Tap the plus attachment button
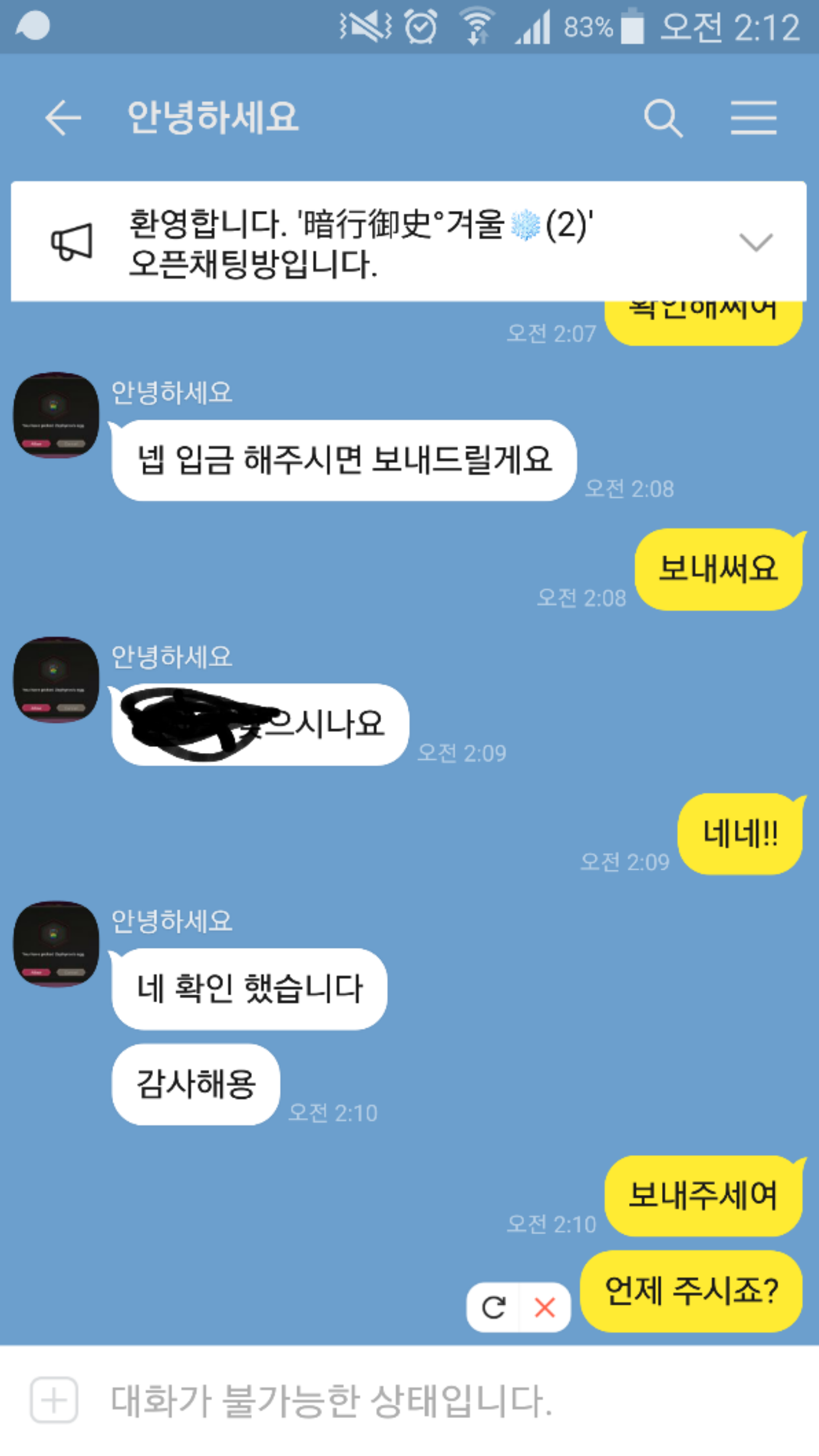 pos(54,1400)
